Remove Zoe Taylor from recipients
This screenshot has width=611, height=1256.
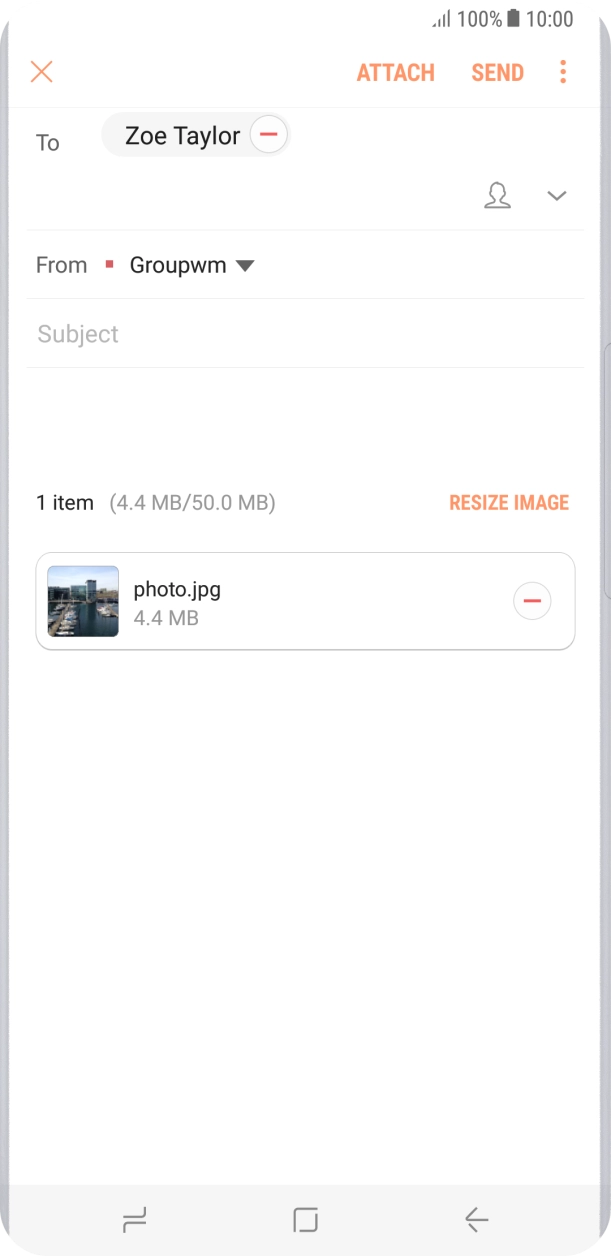(x=268, y=135)
